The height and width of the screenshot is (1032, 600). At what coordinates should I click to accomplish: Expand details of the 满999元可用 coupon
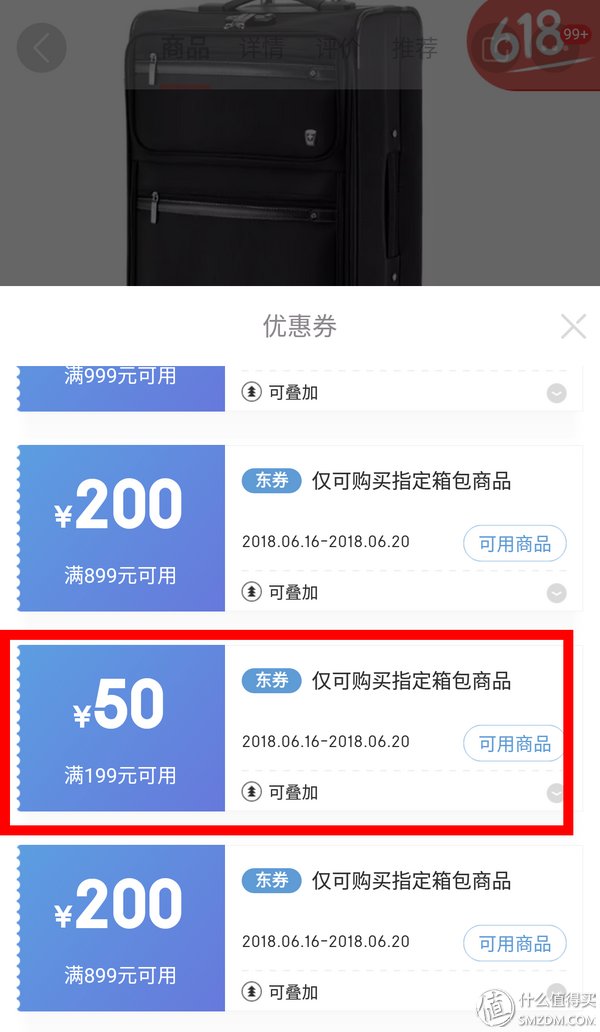pyautogui.click(x=556, y=394)
